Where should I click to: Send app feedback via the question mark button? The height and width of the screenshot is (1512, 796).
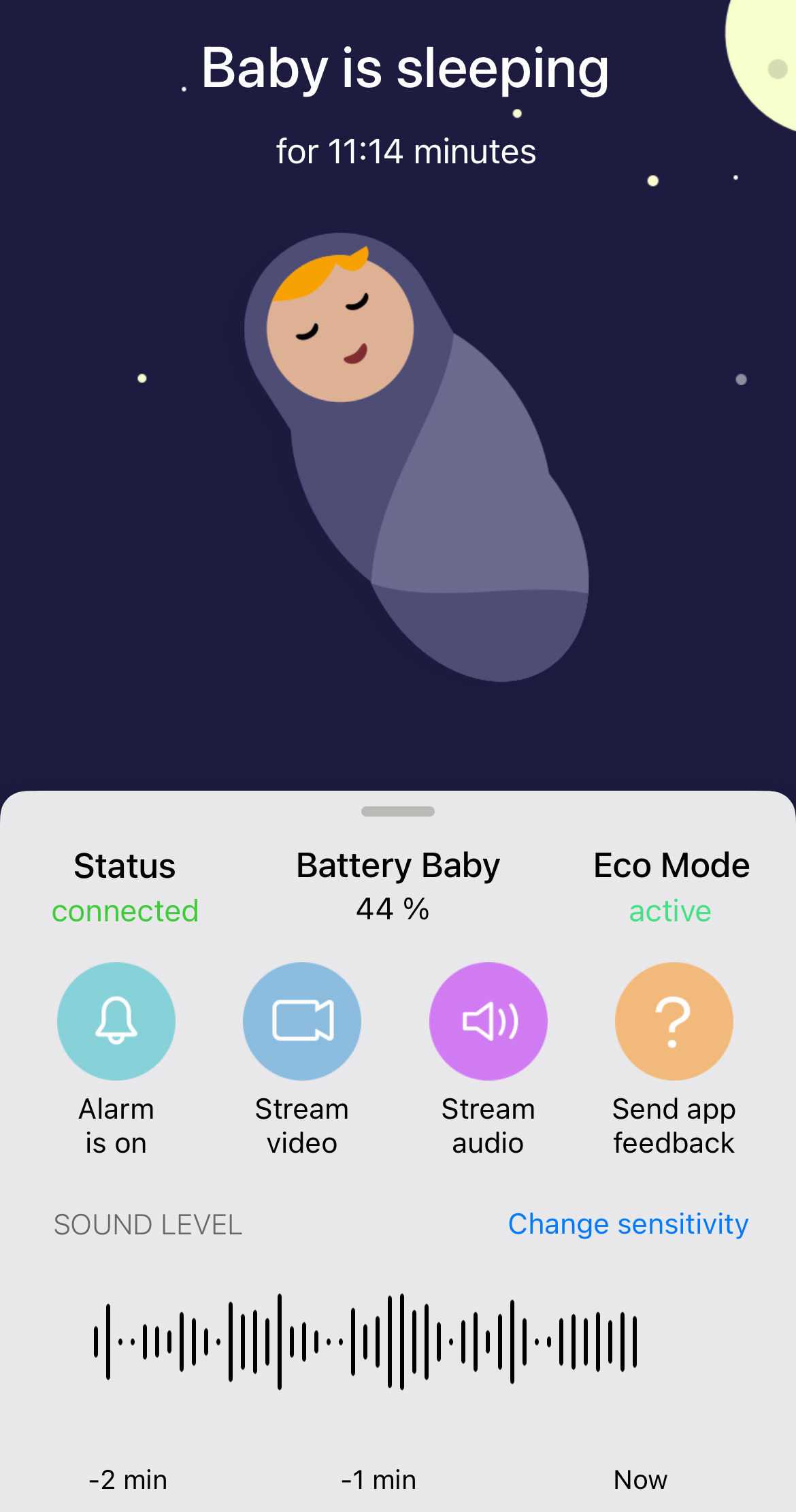pos(674,1021)
